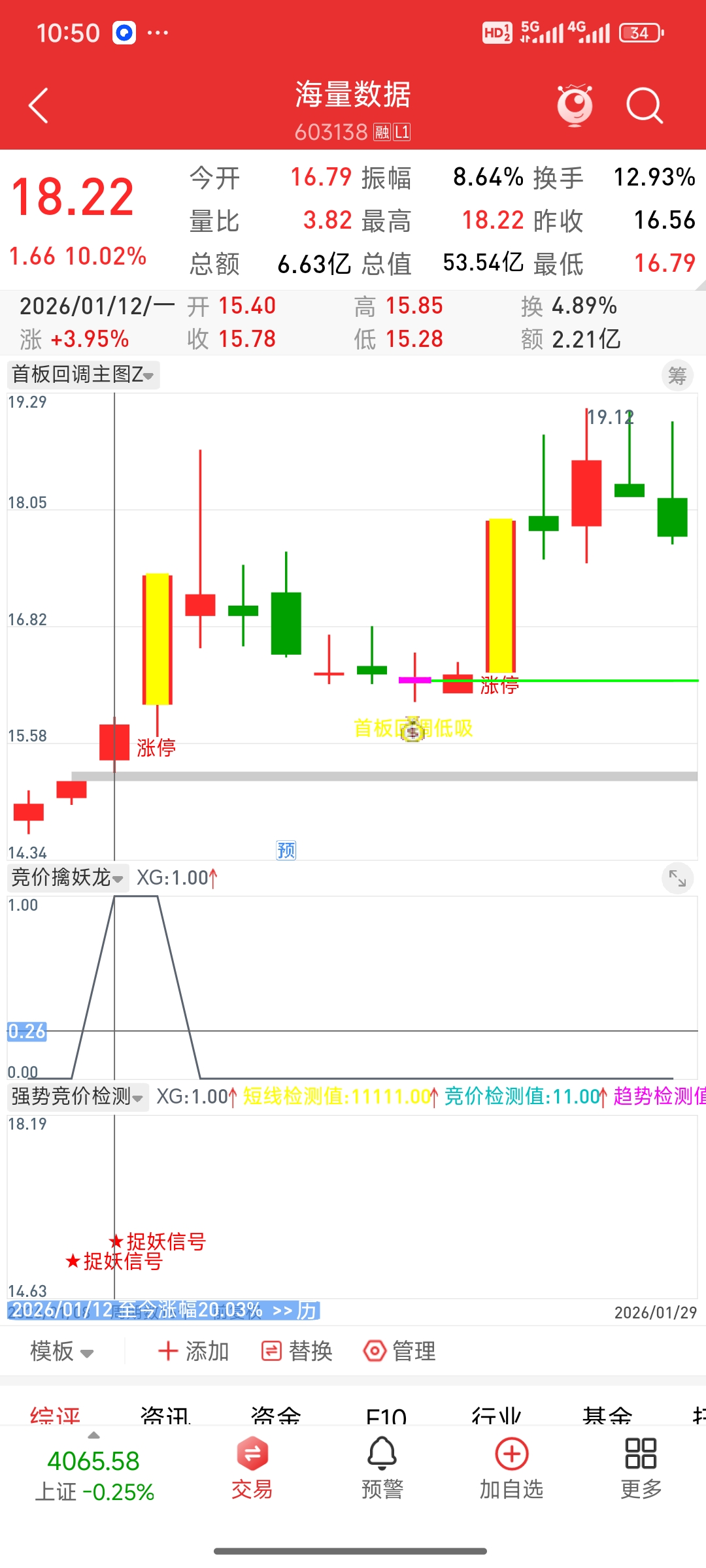Image resolution: width=706 pixels, height=1568 pixels.
Task: Open the search magnifier icon
Action: coord(644,106)
